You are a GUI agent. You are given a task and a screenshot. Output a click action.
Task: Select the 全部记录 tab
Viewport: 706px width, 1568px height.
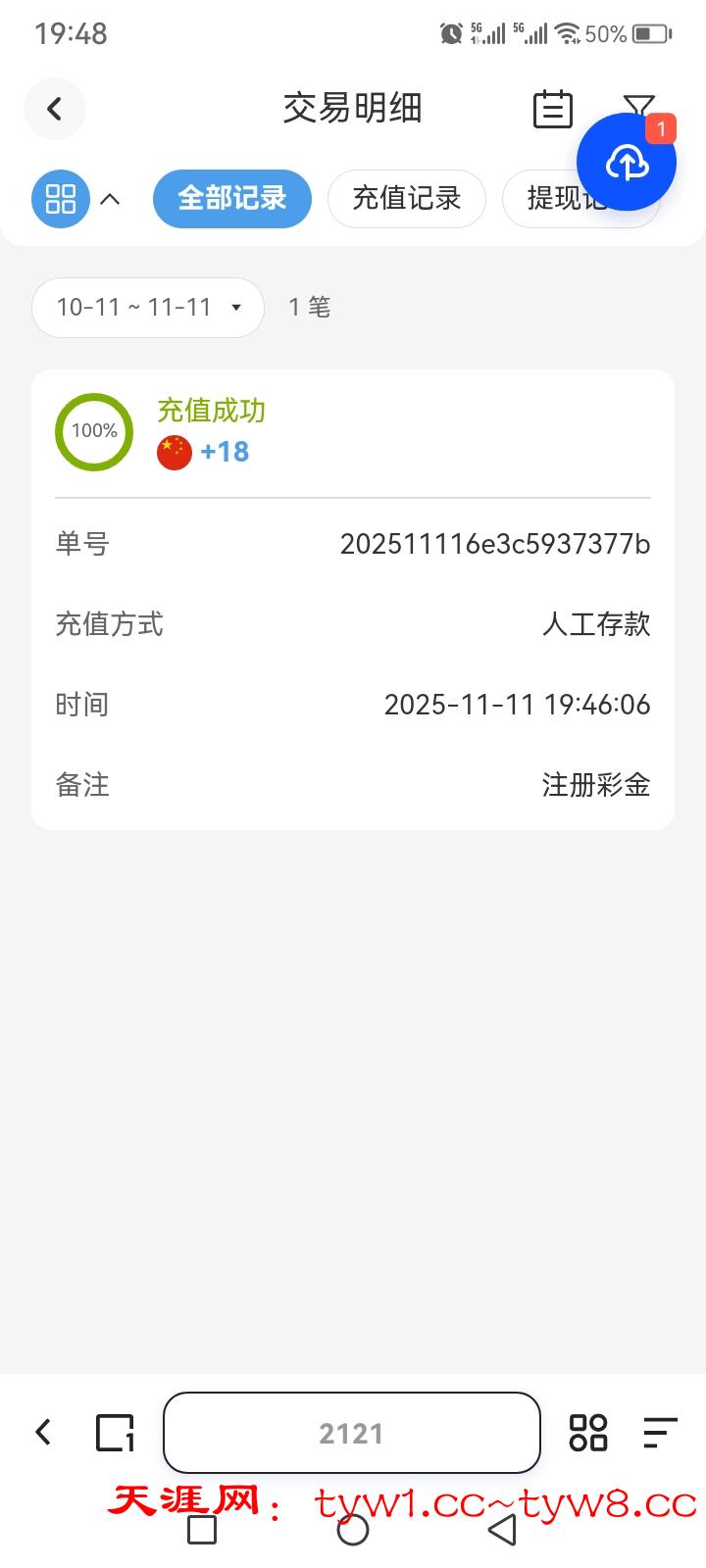(x=232, y=199)
